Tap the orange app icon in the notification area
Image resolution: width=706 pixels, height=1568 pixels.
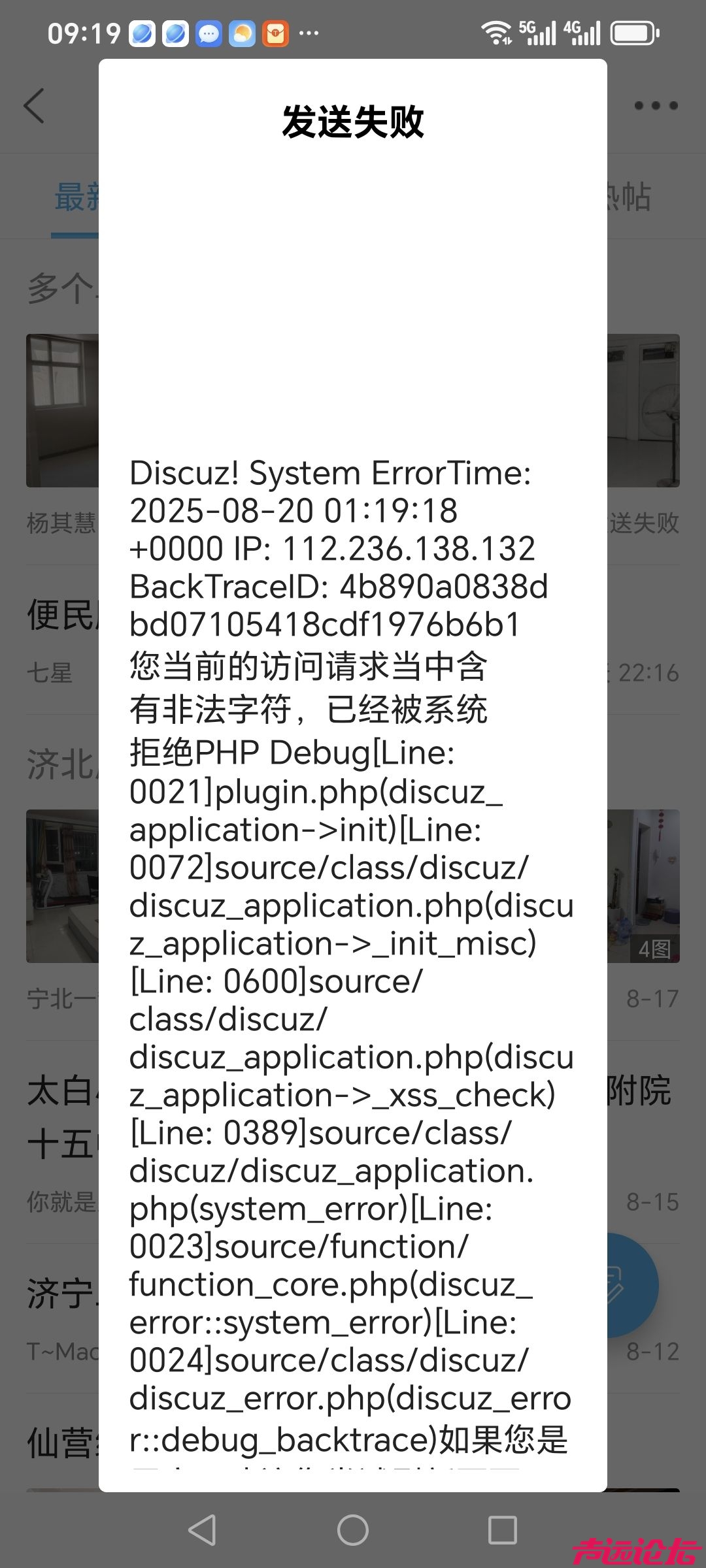[x=275, y=33]
